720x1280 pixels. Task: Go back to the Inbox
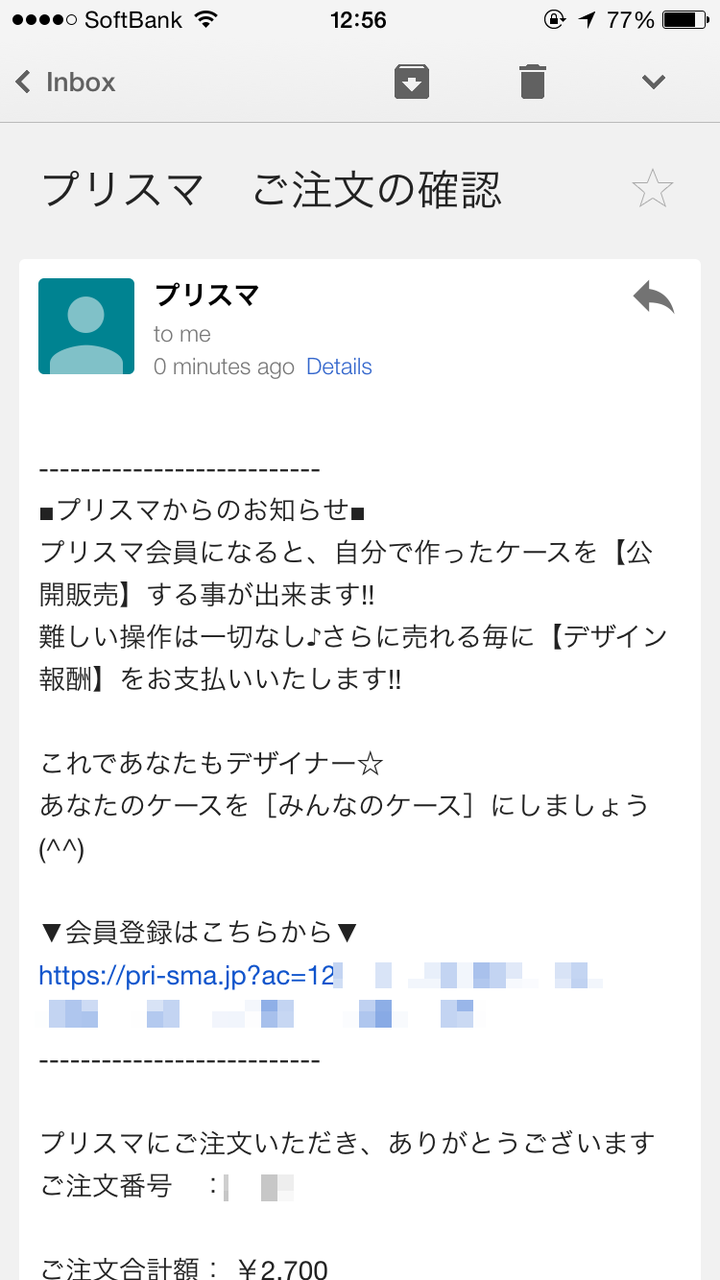click(x=65, y=82)
